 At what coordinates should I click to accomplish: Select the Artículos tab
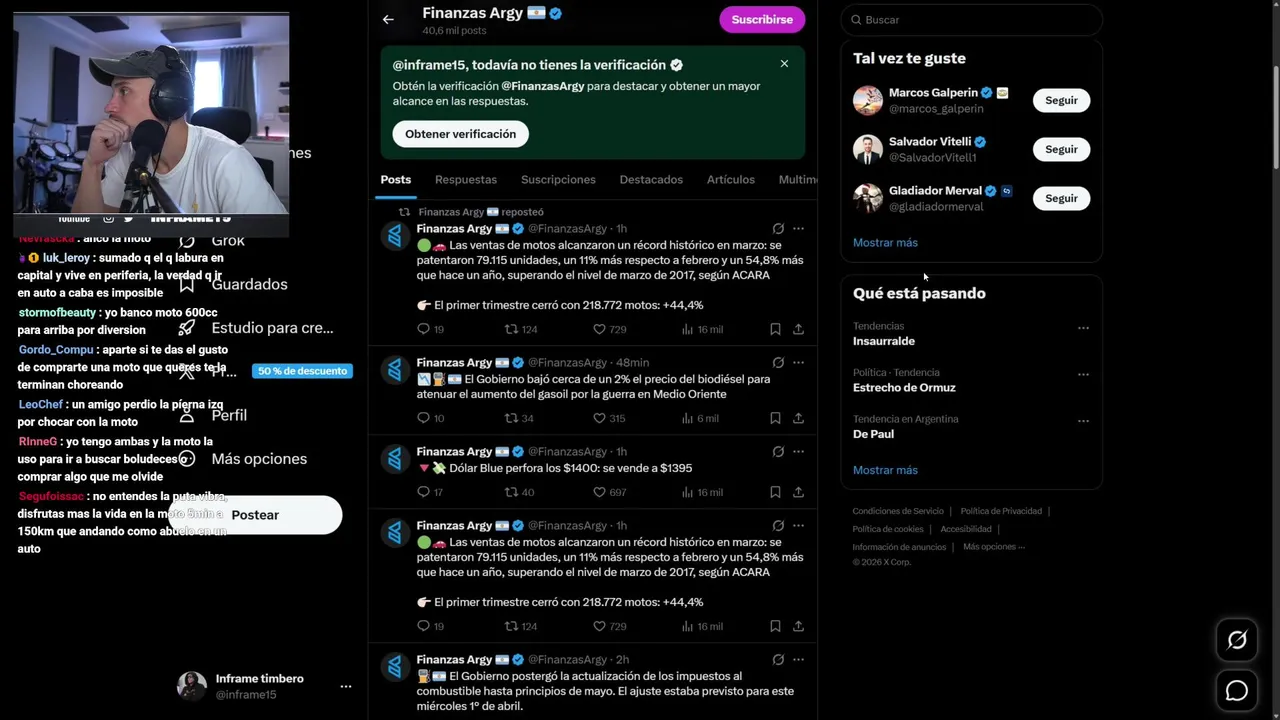click(x=730, y=180)
